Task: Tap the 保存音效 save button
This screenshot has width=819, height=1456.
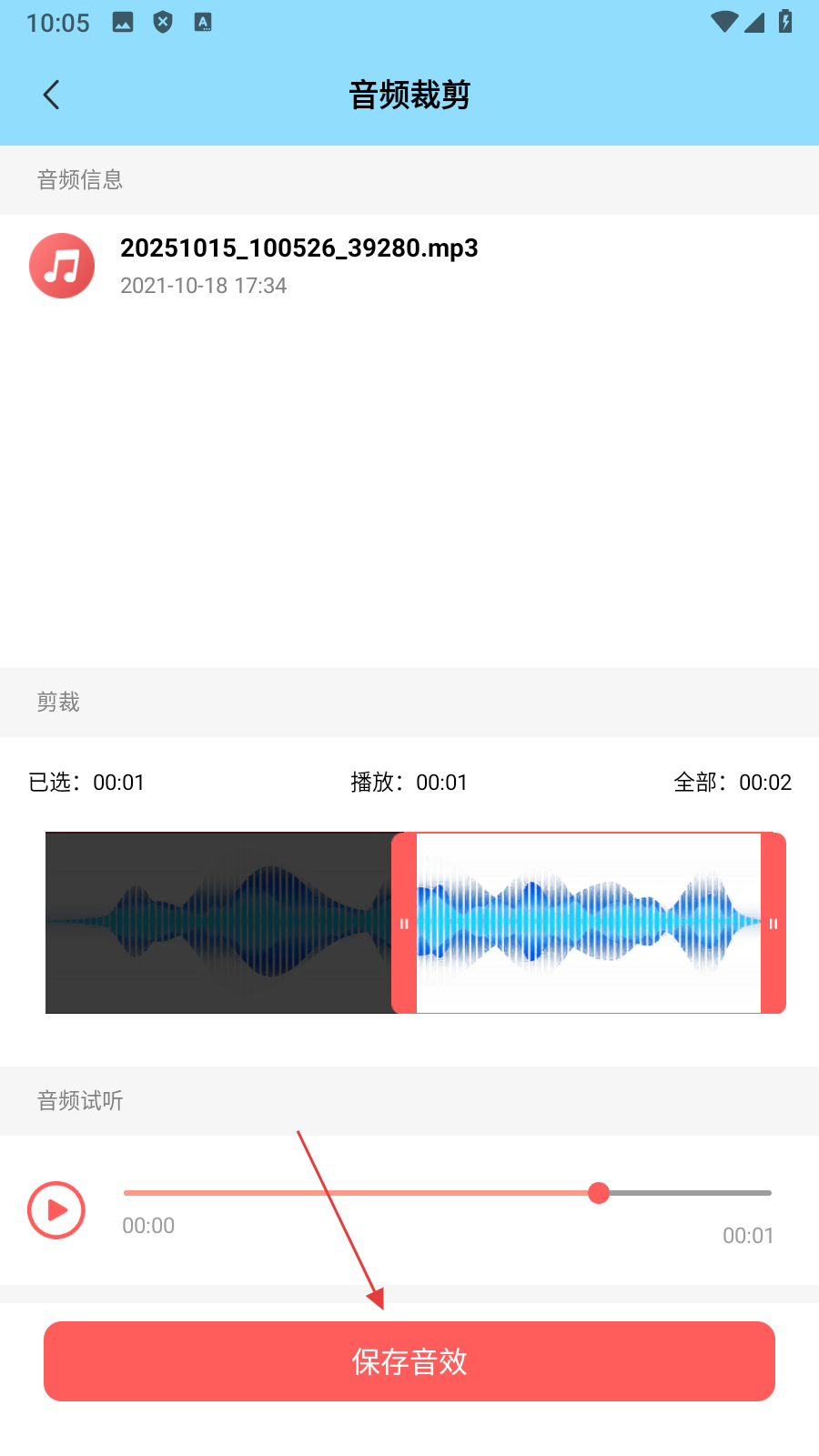Action: point(409,1361)
